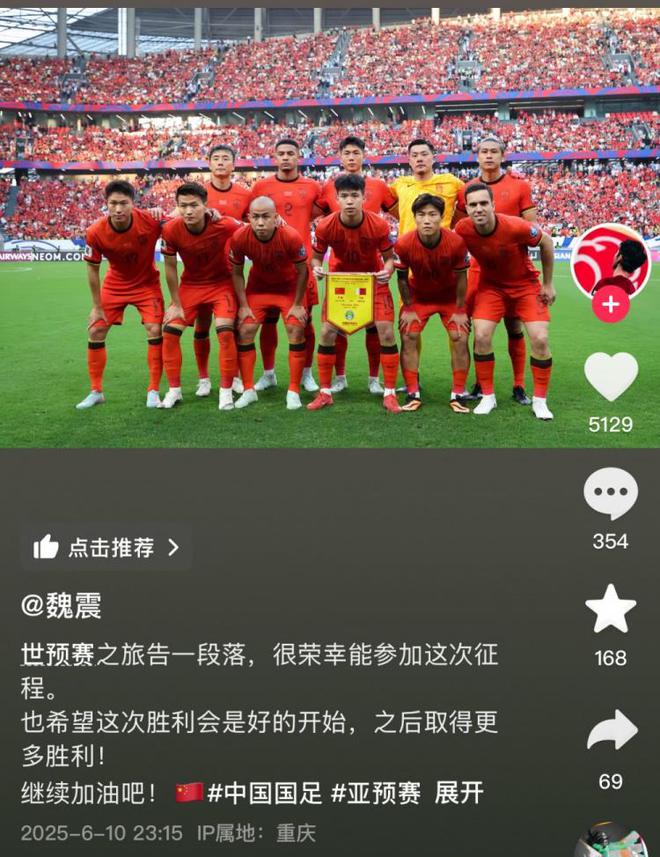This screenshot has height=857, width=660.
Task: Open the poster's profile avatar
Action: click(610, 260)
